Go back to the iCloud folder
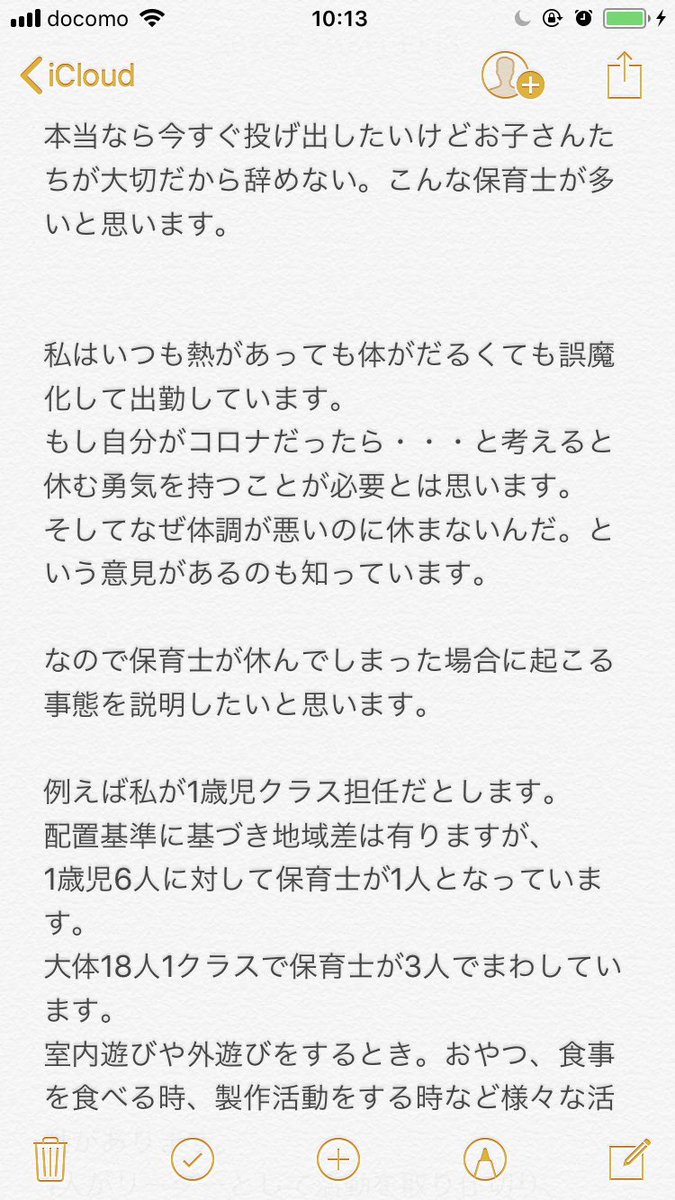 (x=78, y=75)
